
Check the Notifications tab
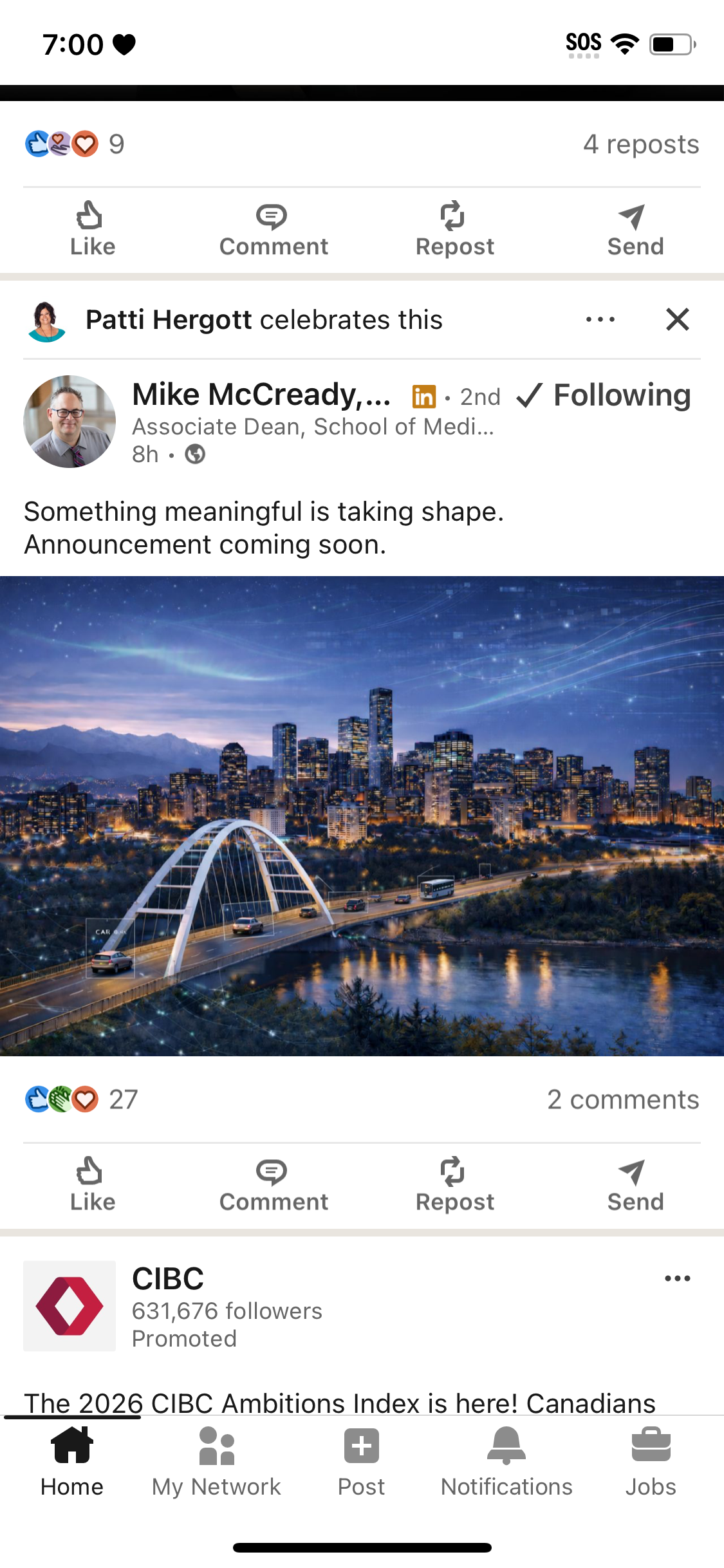[x=506, y=1462]
